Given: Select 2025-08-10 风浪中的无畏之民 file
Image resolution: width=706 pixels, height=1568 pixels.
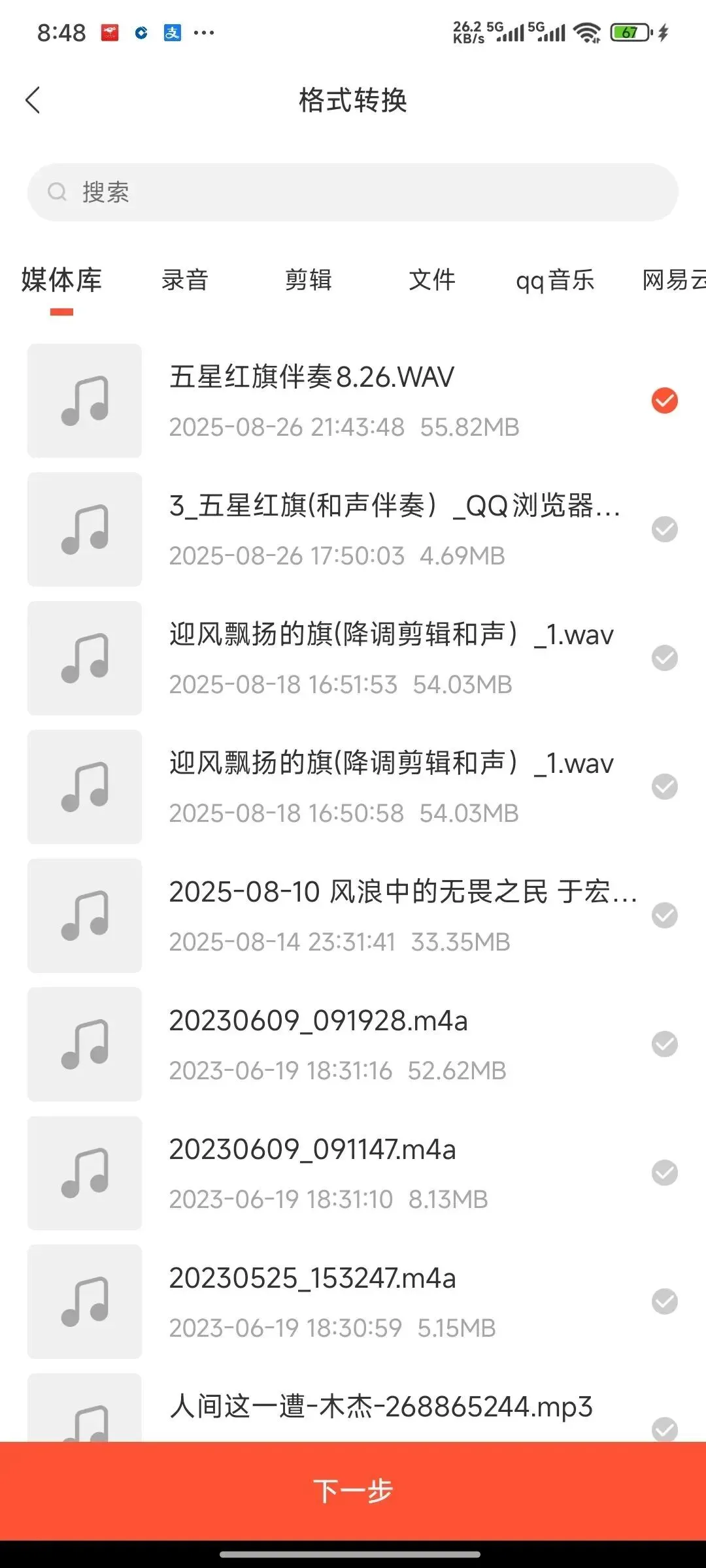Looking at the screenshot, I should 664,915.
